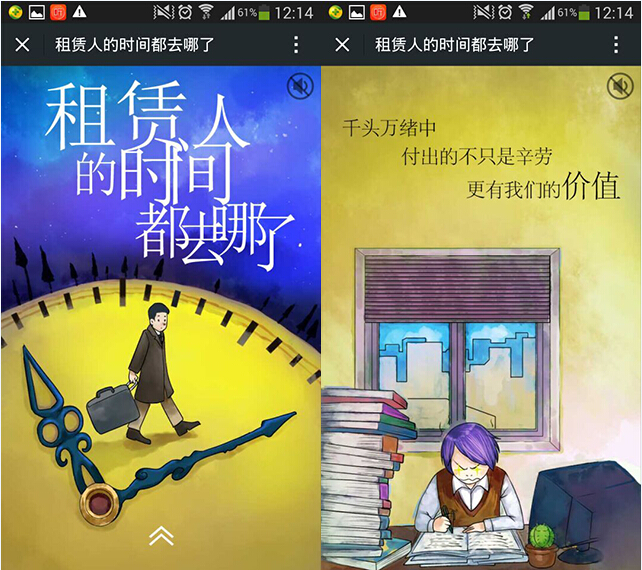Tap the double up-chevron below the clock hands
The image size is (642, 570).
161,536
